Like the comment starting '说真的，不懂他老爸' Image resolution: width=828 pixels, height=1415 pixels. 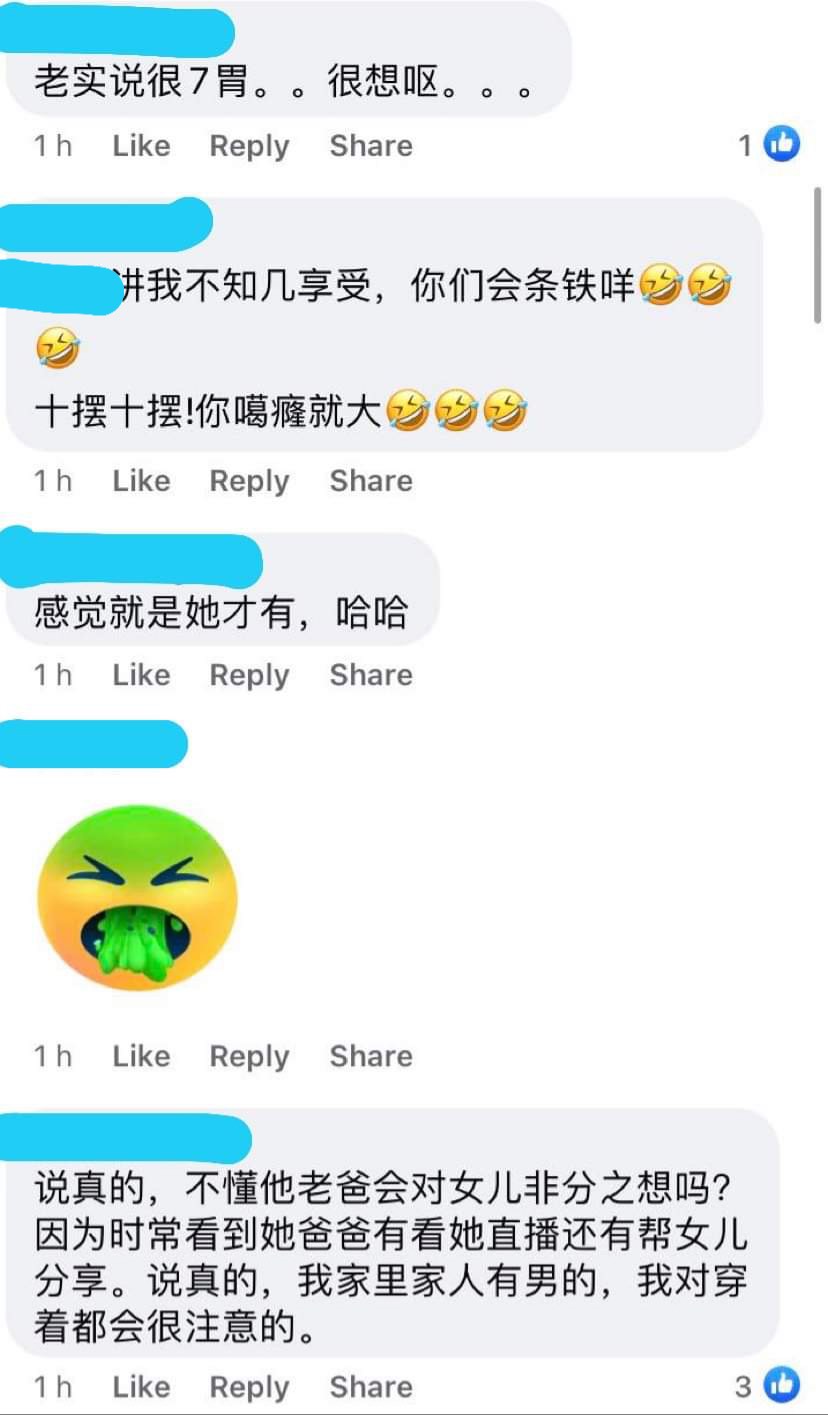(x=141, y=1387)
